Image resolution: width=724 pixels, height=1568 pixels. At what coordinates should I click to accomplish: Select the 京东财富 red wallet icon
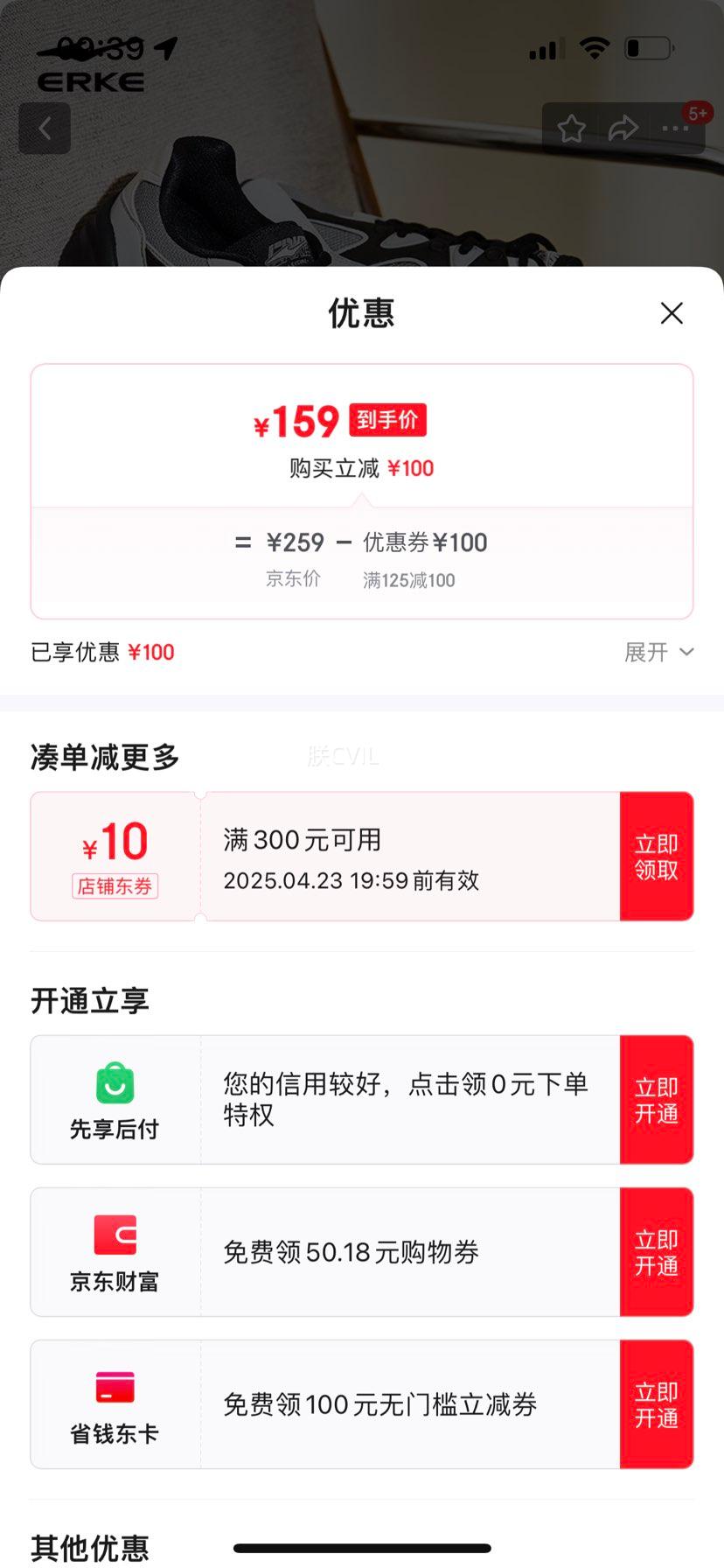pyautogui.click(x=115, y=1236)
